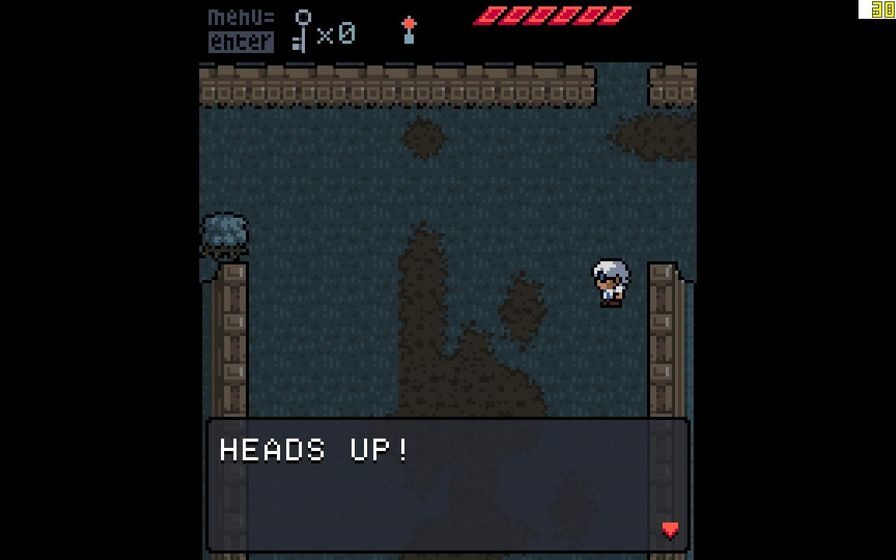Advance the HEADS UP! dialog arrow
This screenshot has height=560, width=896.
click(x=670, y=529)
